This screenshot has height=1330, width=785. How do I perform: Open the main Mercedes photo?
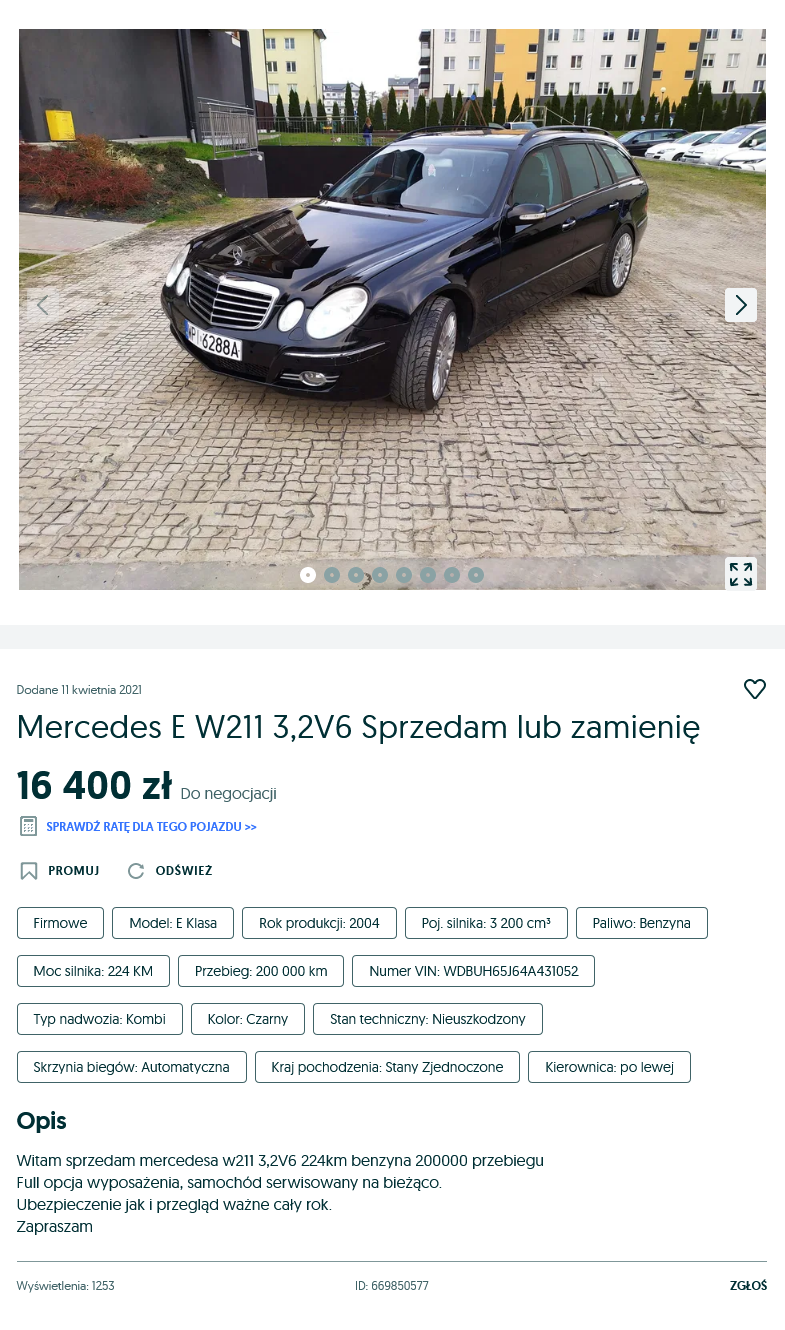point(392,300)
